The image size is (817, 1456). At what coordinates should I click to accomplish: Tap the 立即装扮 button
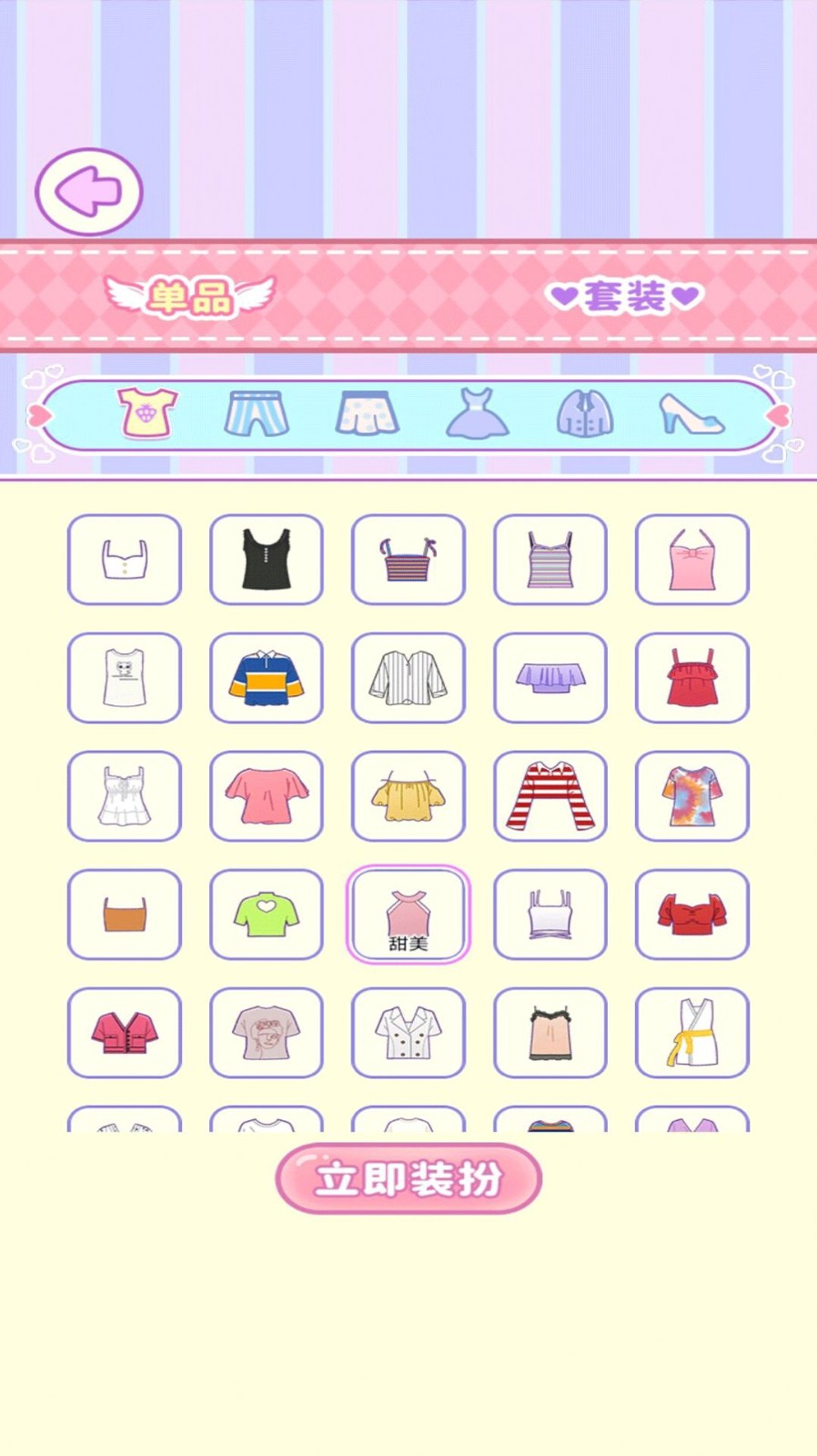(x=408, y=1178)
